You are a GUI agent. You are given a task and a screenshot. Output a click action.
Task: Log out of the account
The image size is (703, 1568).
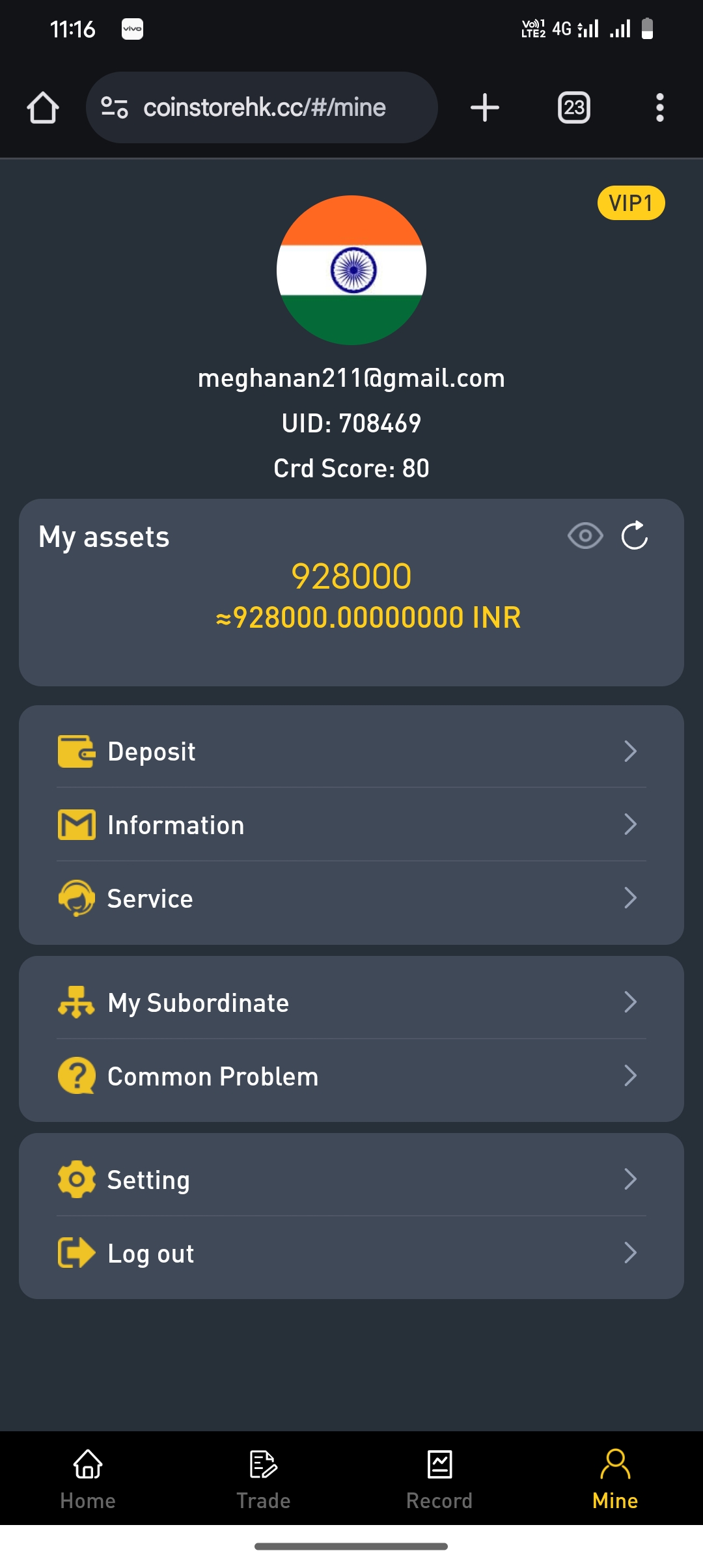[351, 1253]
